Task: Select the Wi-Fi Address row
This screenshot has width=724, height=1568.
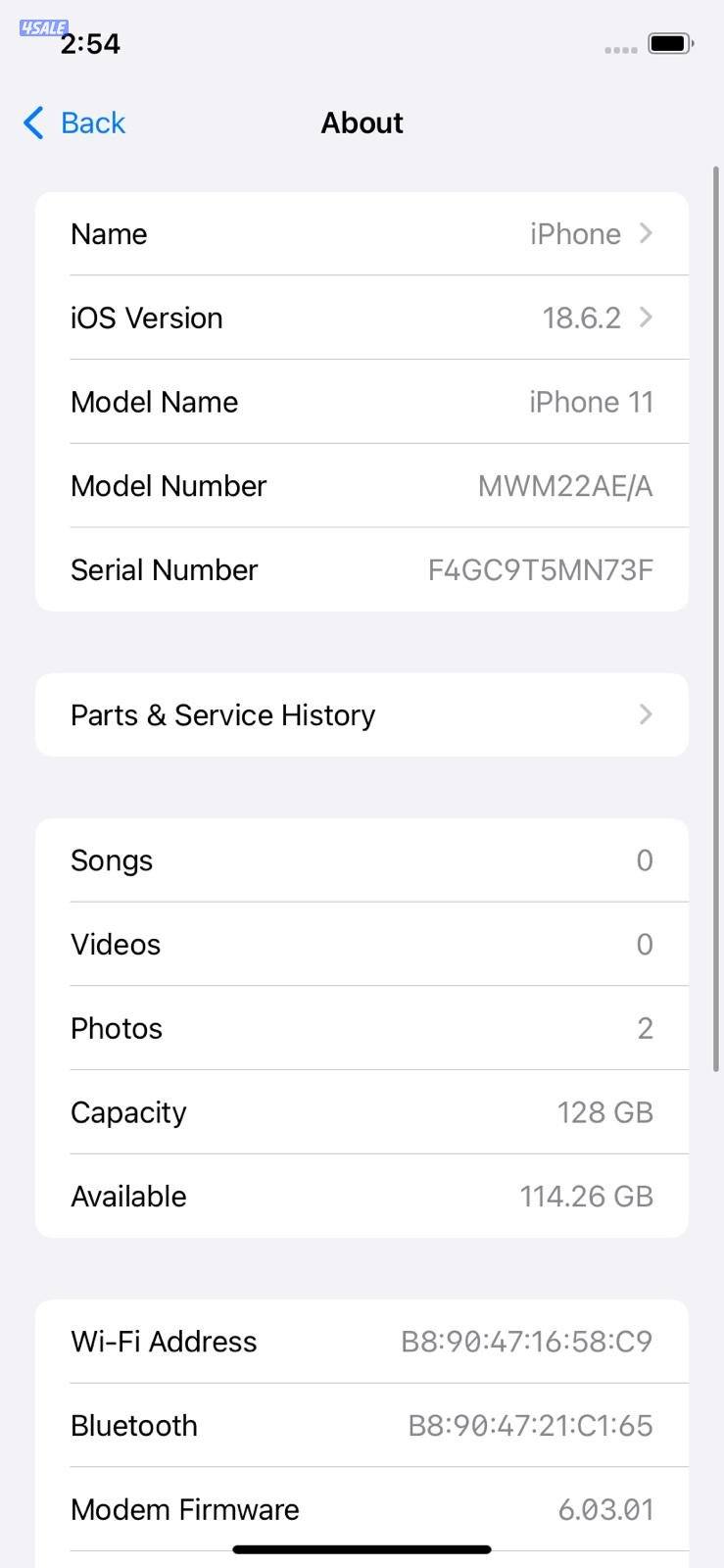Action: (362, 1342)
